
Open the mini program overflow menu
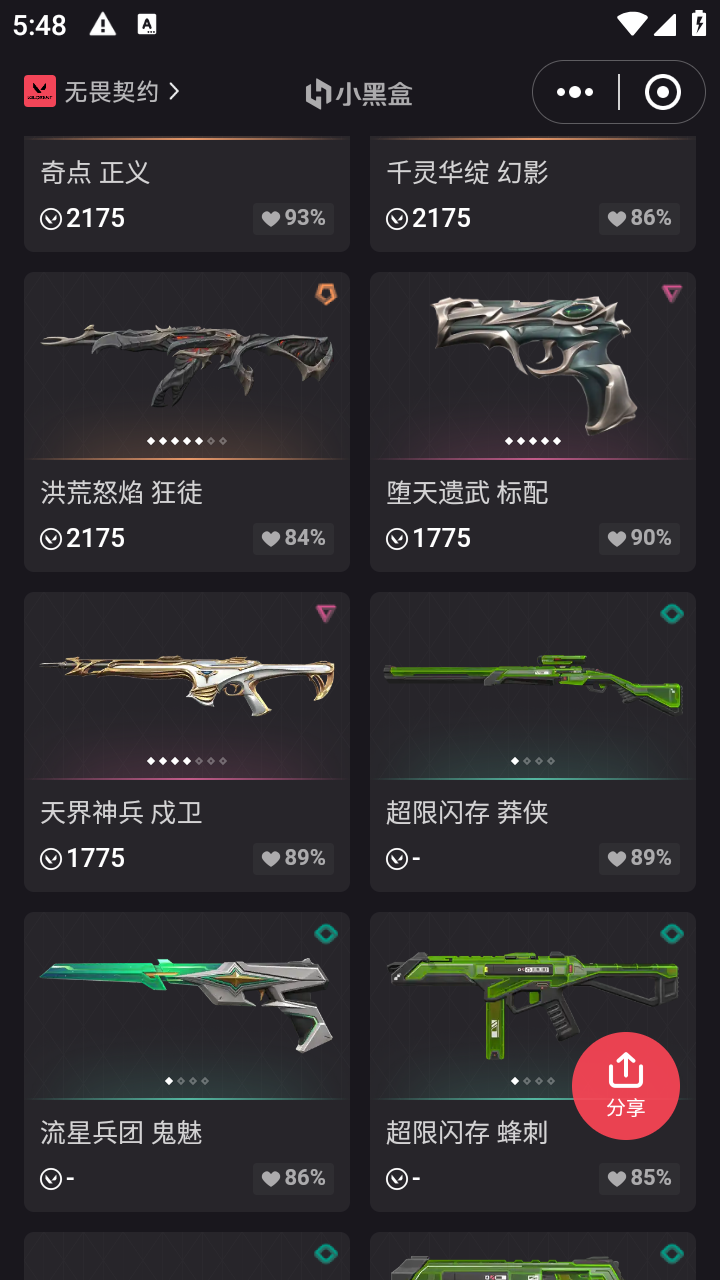(575, 92)
